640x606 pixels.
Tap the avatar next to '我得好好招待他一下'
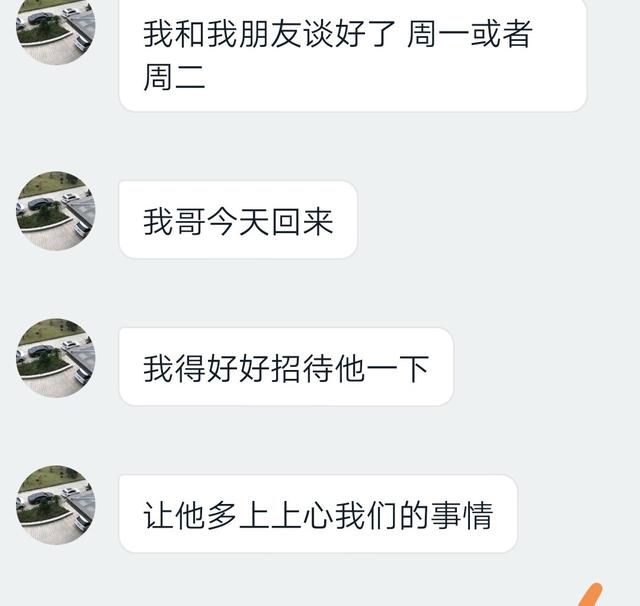point(56,358)
